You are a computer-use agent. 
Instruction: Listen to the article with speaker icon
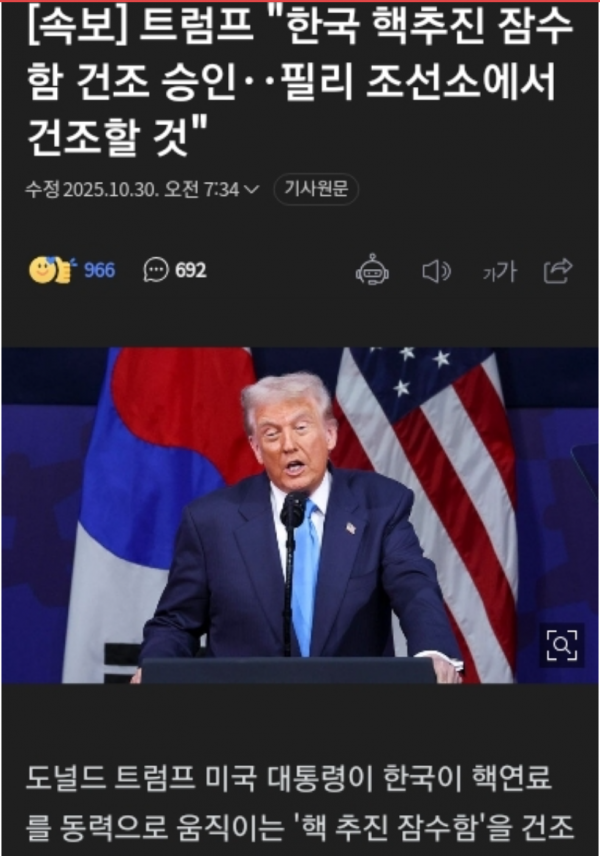(x=436, y=270)
